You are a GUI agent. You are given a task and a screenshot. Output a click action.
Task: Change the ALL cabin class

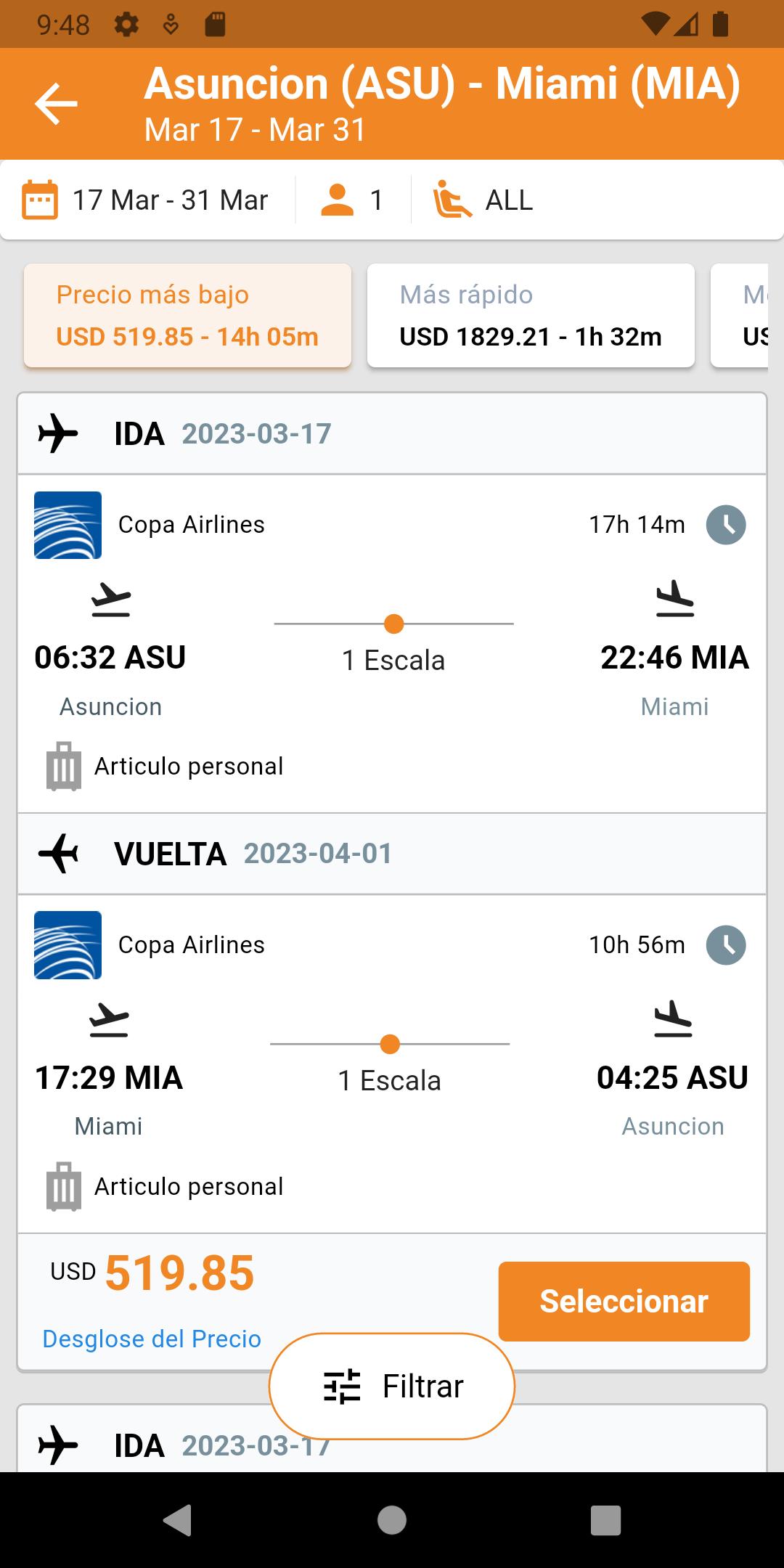(x=483, y=200)
